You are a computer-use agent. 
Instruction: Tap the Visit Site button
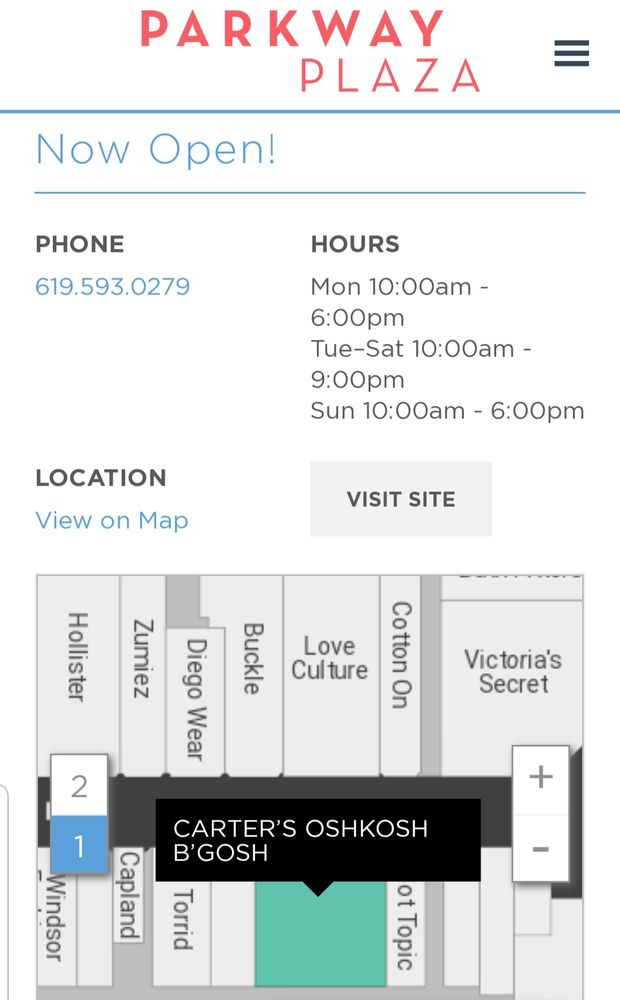400,499
